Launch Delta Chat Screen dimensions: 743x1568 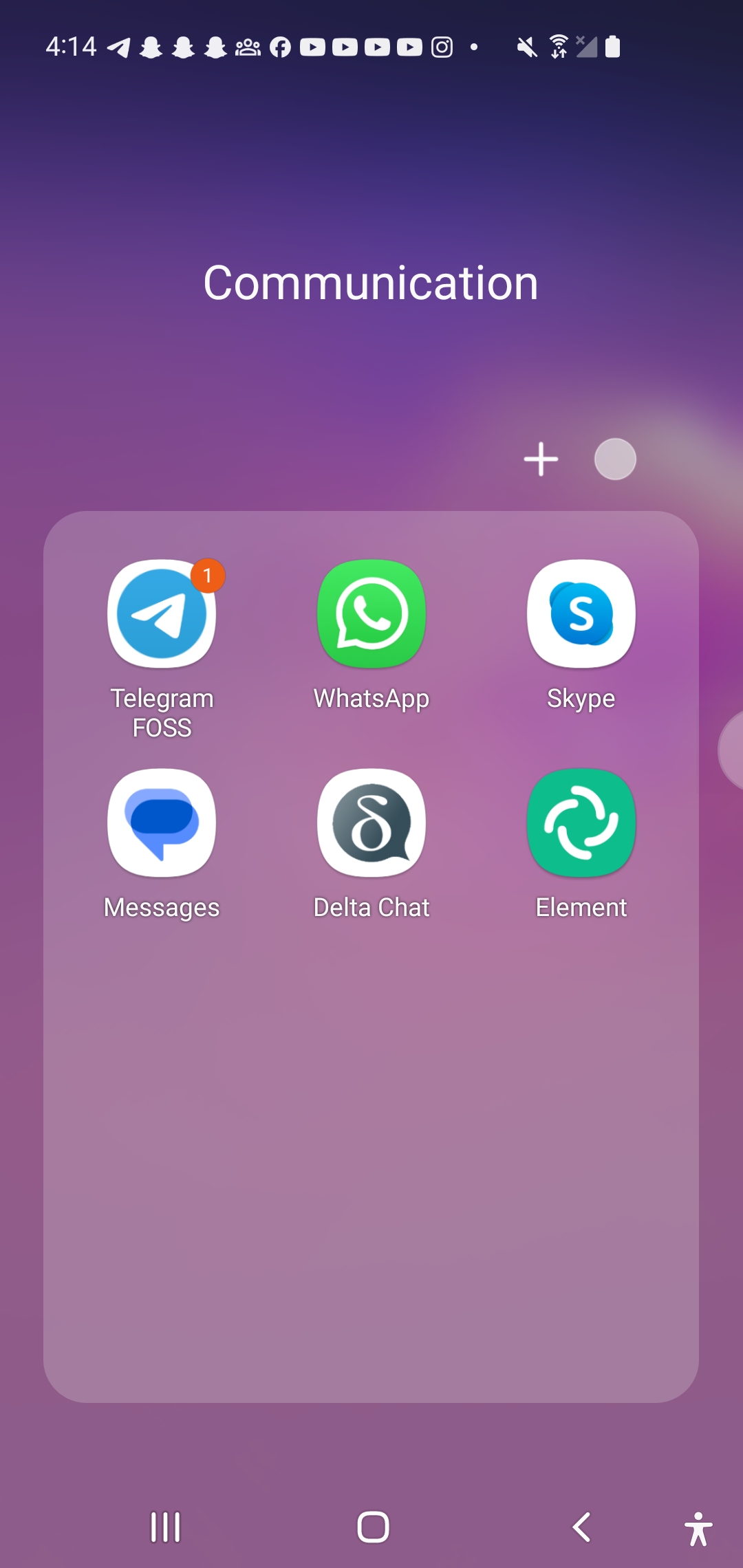tap(371, 823)
